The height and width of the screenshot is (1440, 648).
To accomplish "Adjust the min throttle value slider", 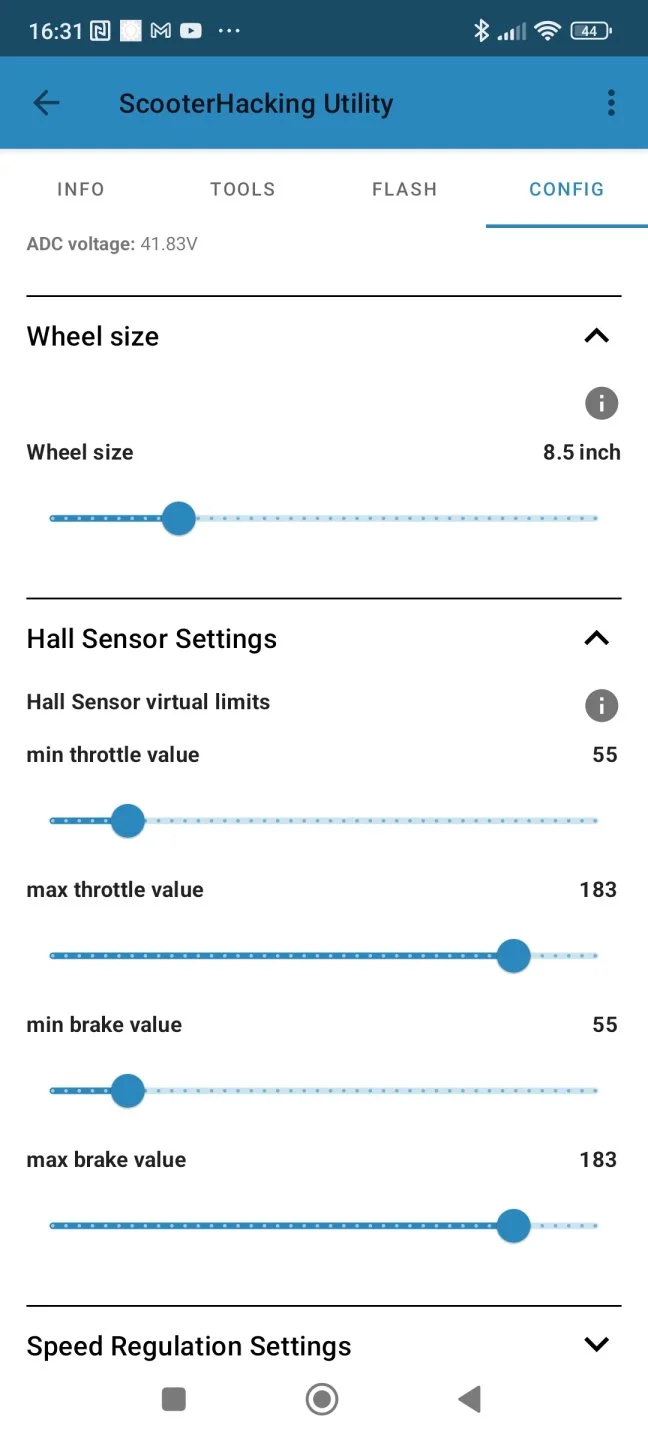I will tap(128, 821).
